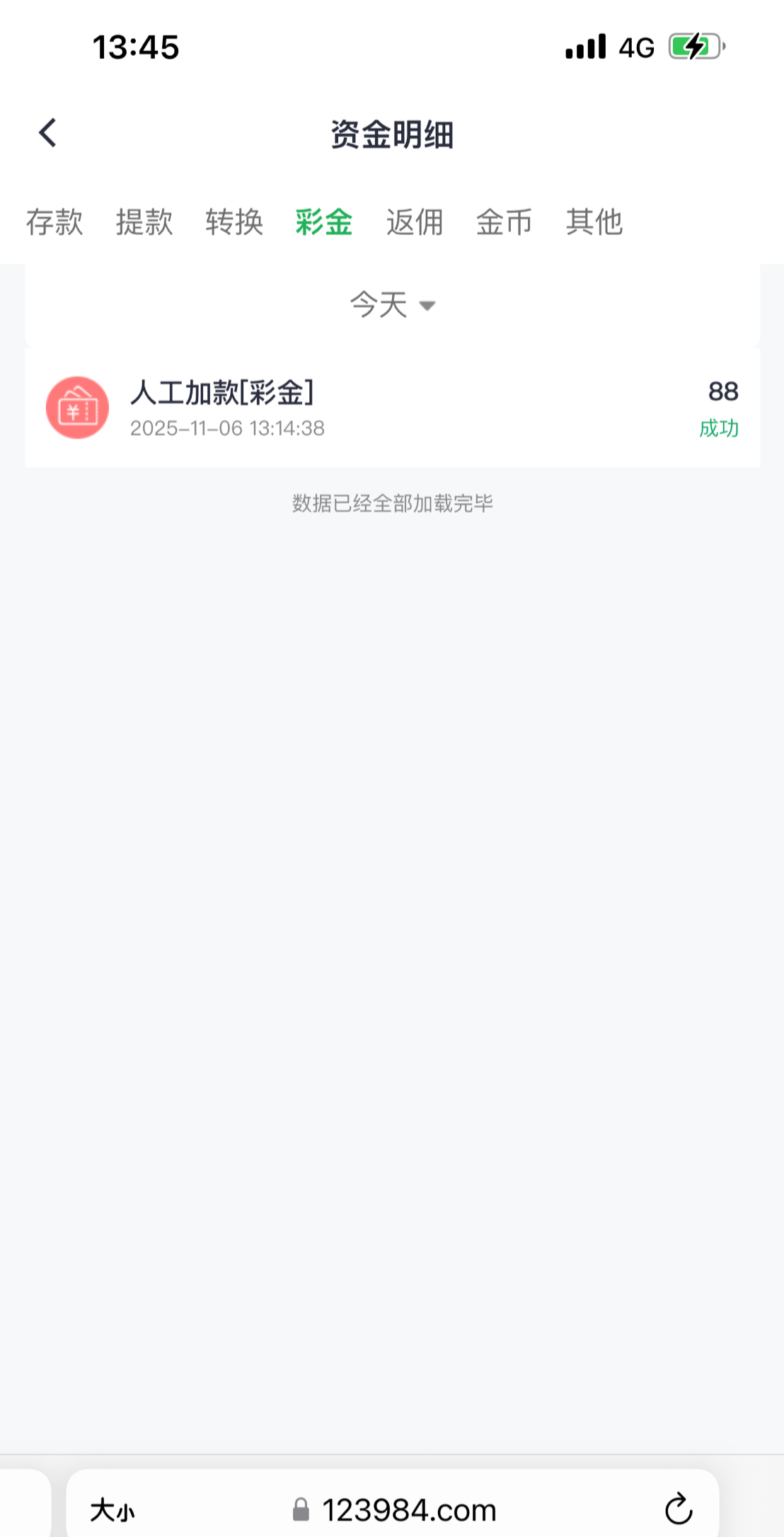Open the 人工加款[彩金] record
Screen dimensions: 784x1537
[392, 408]
